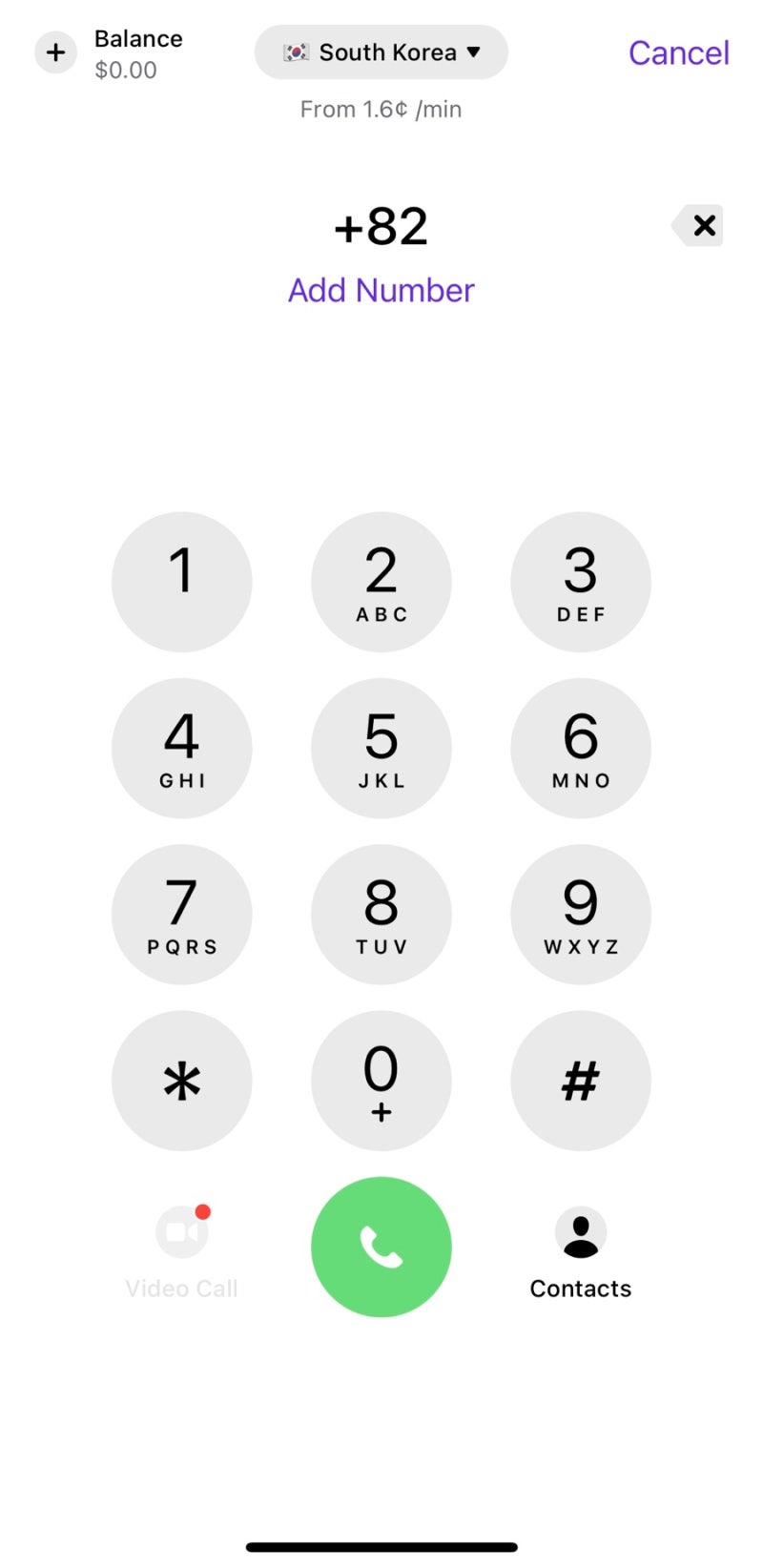Tap Add Number to save this contact
Viewport: 763px width, 1568px height.
tap(381, 290)
